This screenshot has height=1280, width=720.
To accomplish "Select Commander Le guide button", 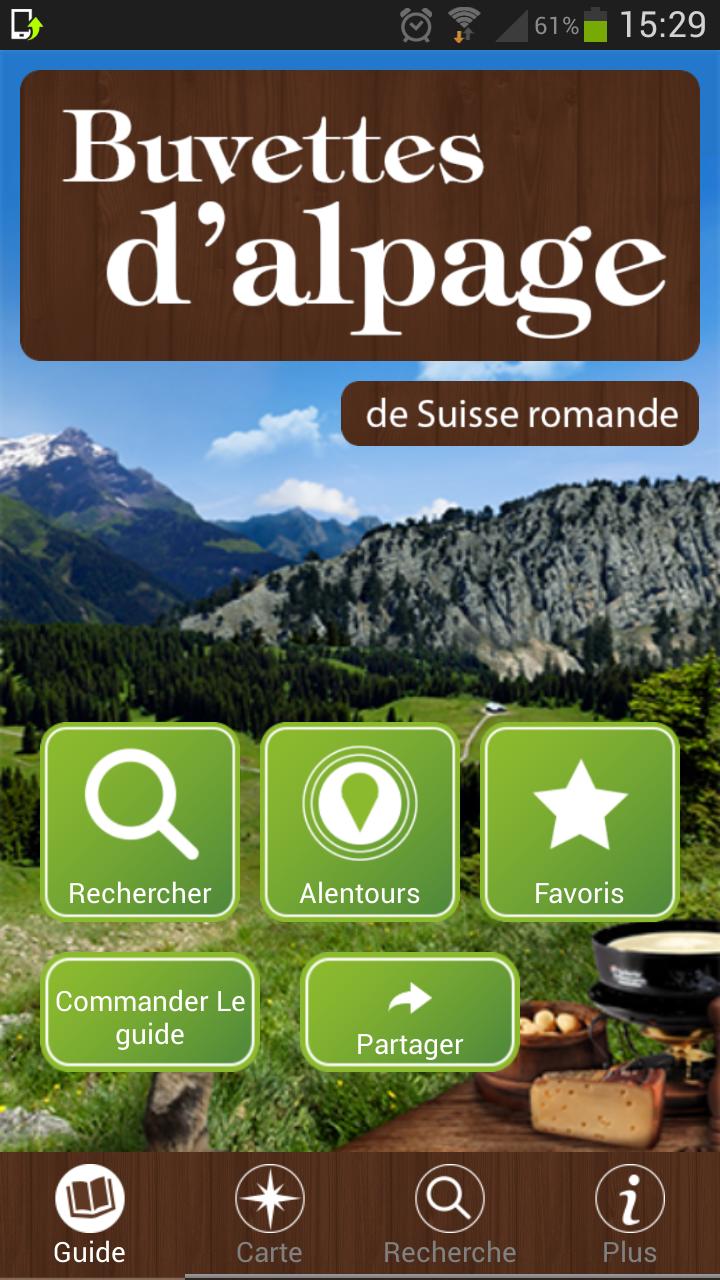I will tap(150, 1013).
